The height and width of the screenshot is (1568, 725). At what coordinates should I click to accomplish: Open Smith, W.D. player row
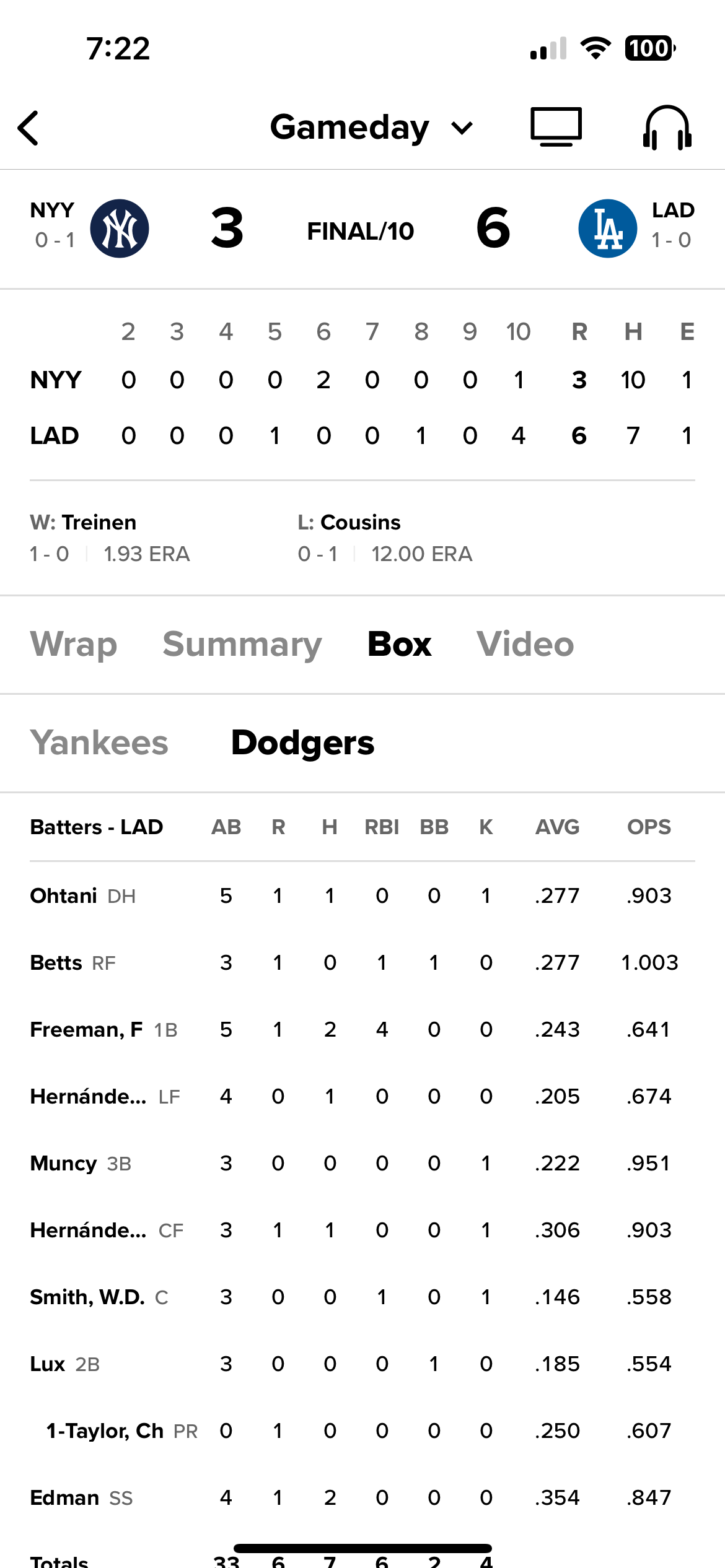click(362, 1297)
